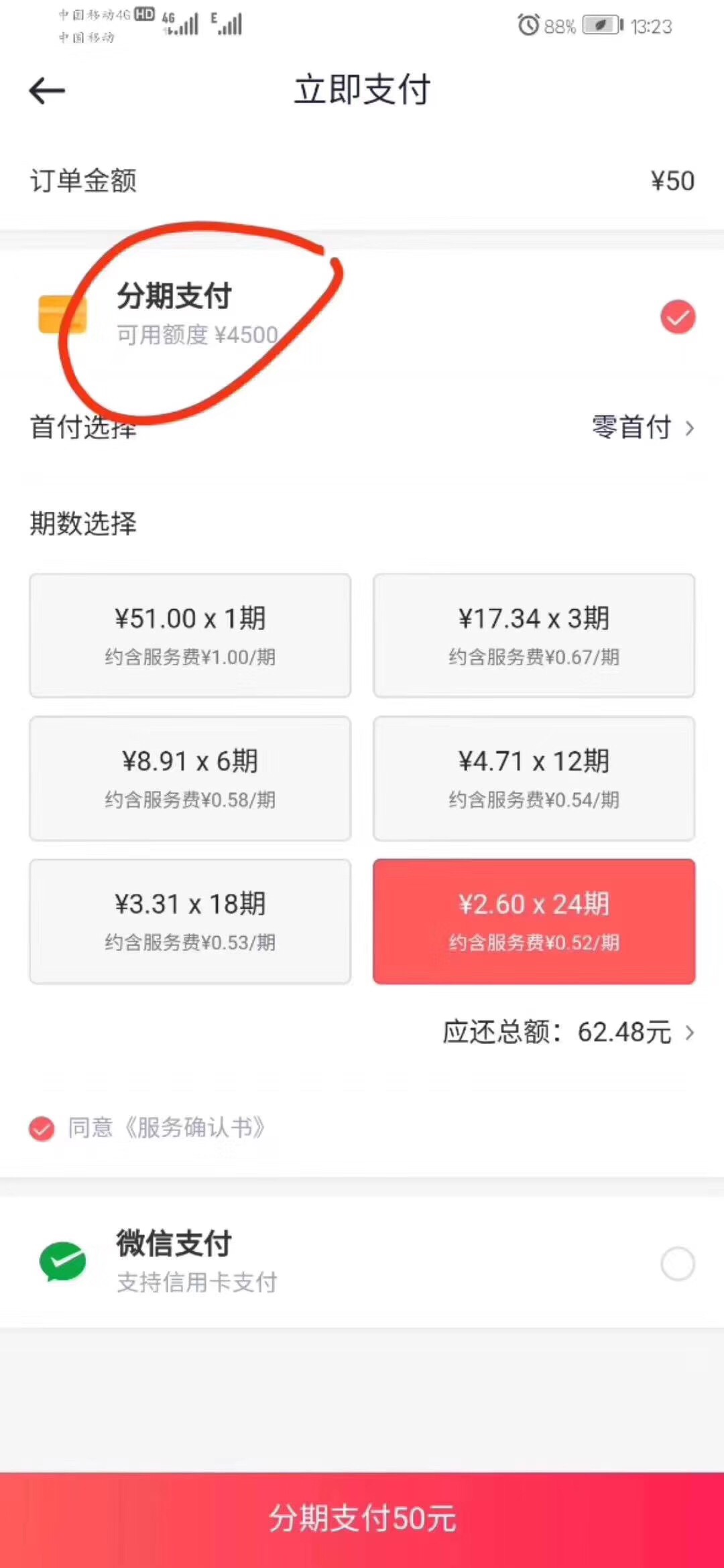Choose the ¥51.00 x 1期 plan
This screenshot has width=724, height=1568.
tap(190, 635)
